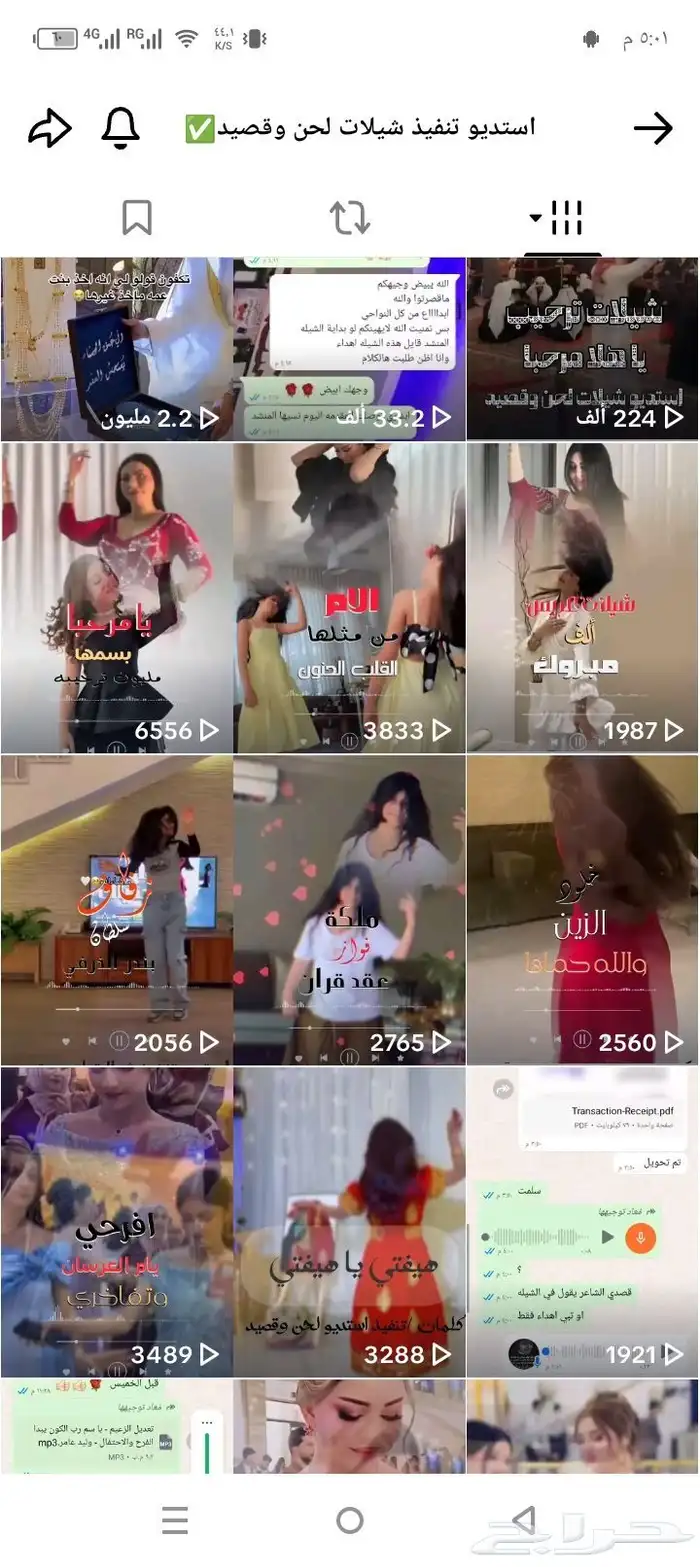Open recent apps from navigation bar

pyautogui.click(x=175, y=1520)
